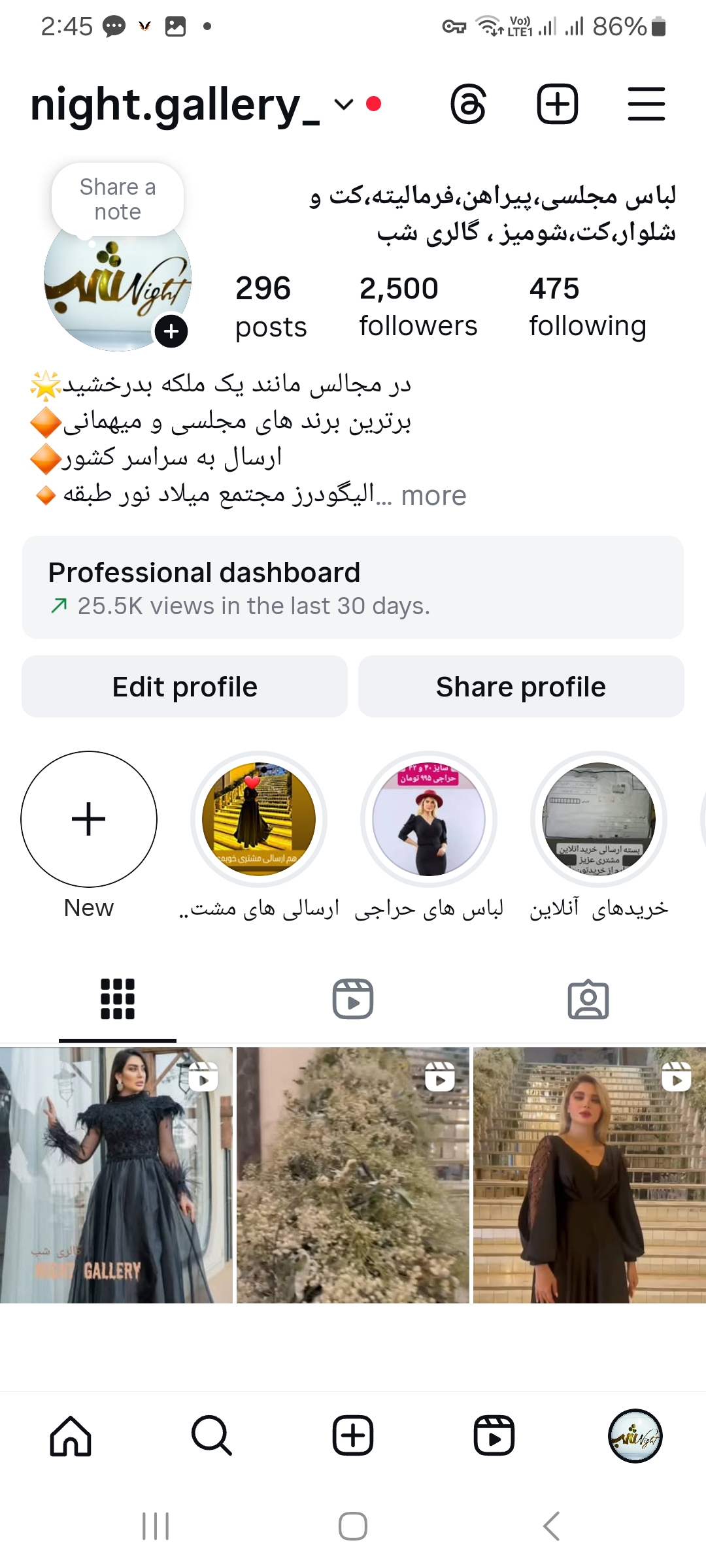
Task: View the 475 following list
Action: pyautogui.click(x=587, y=306)
